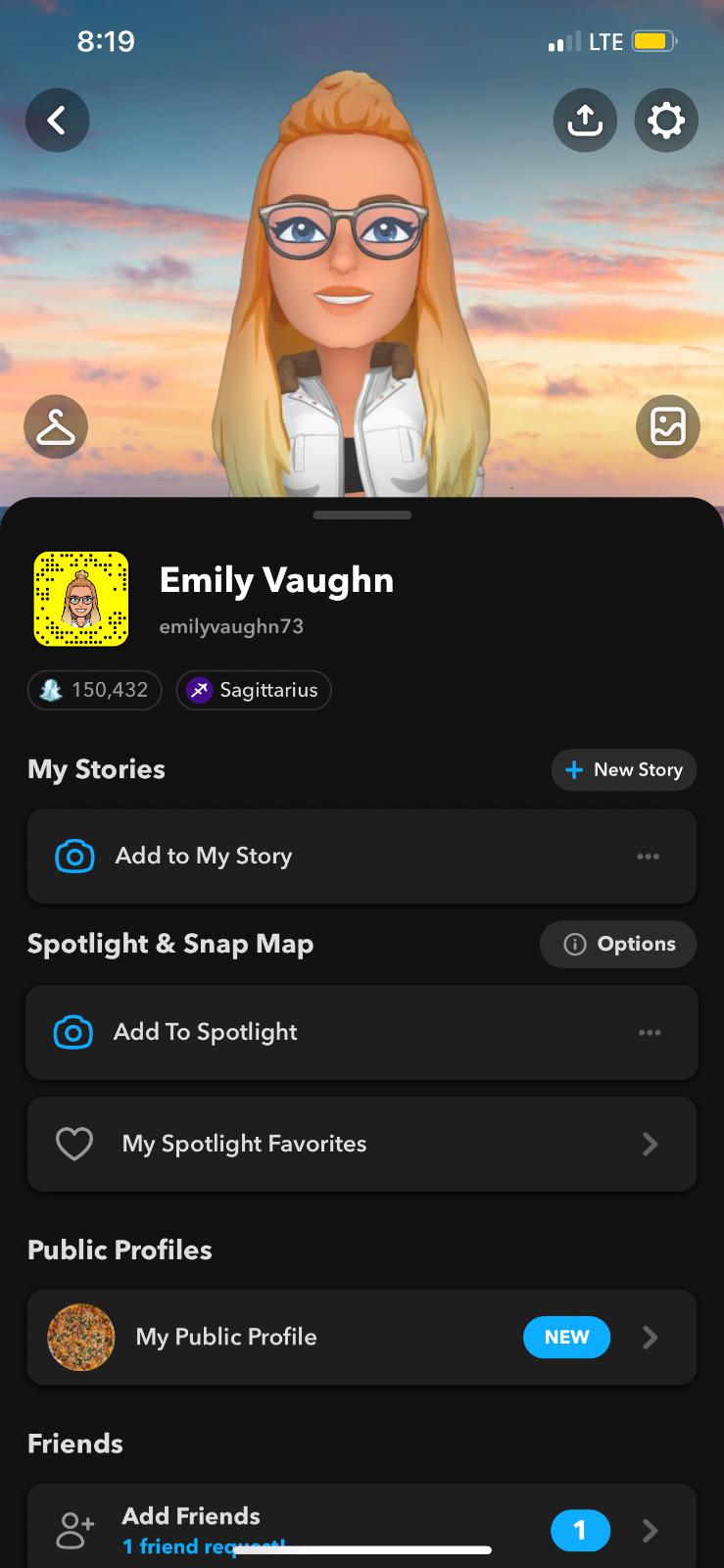Add to My Story

coord(204,856)
